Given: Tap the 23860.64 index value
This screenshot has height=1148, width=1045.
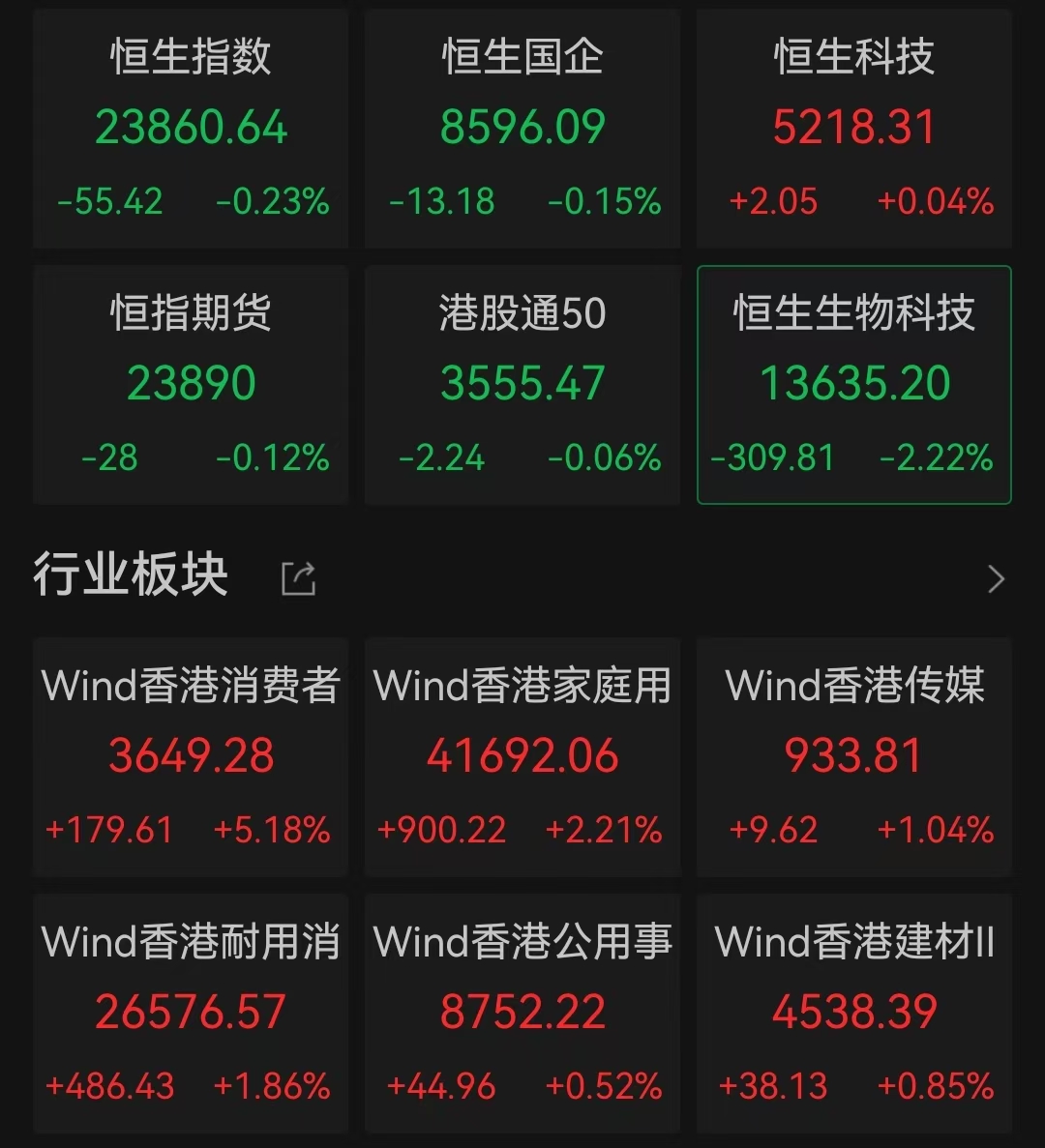Looking at the screenshot, I should (190, 127).
